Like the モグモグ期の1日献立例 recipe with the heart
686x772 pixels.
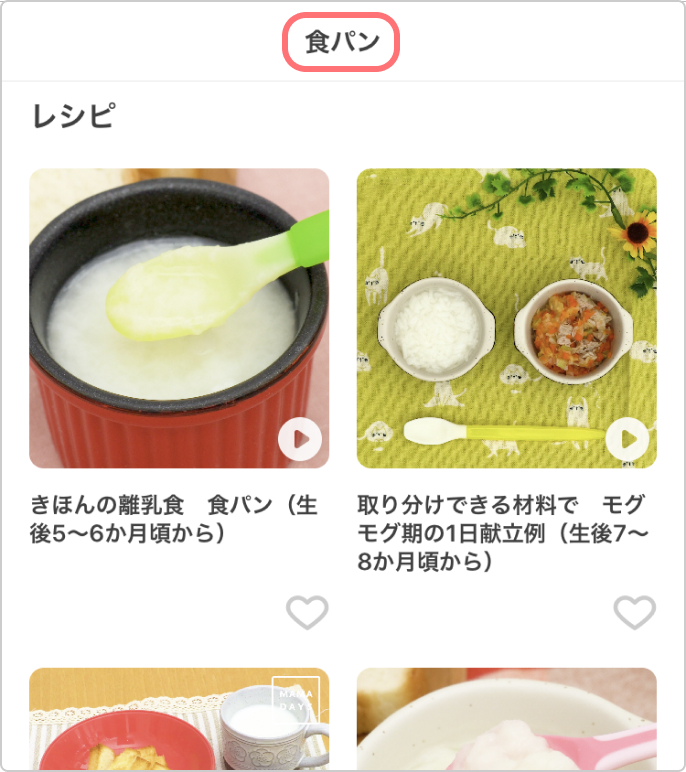(634, 612)
